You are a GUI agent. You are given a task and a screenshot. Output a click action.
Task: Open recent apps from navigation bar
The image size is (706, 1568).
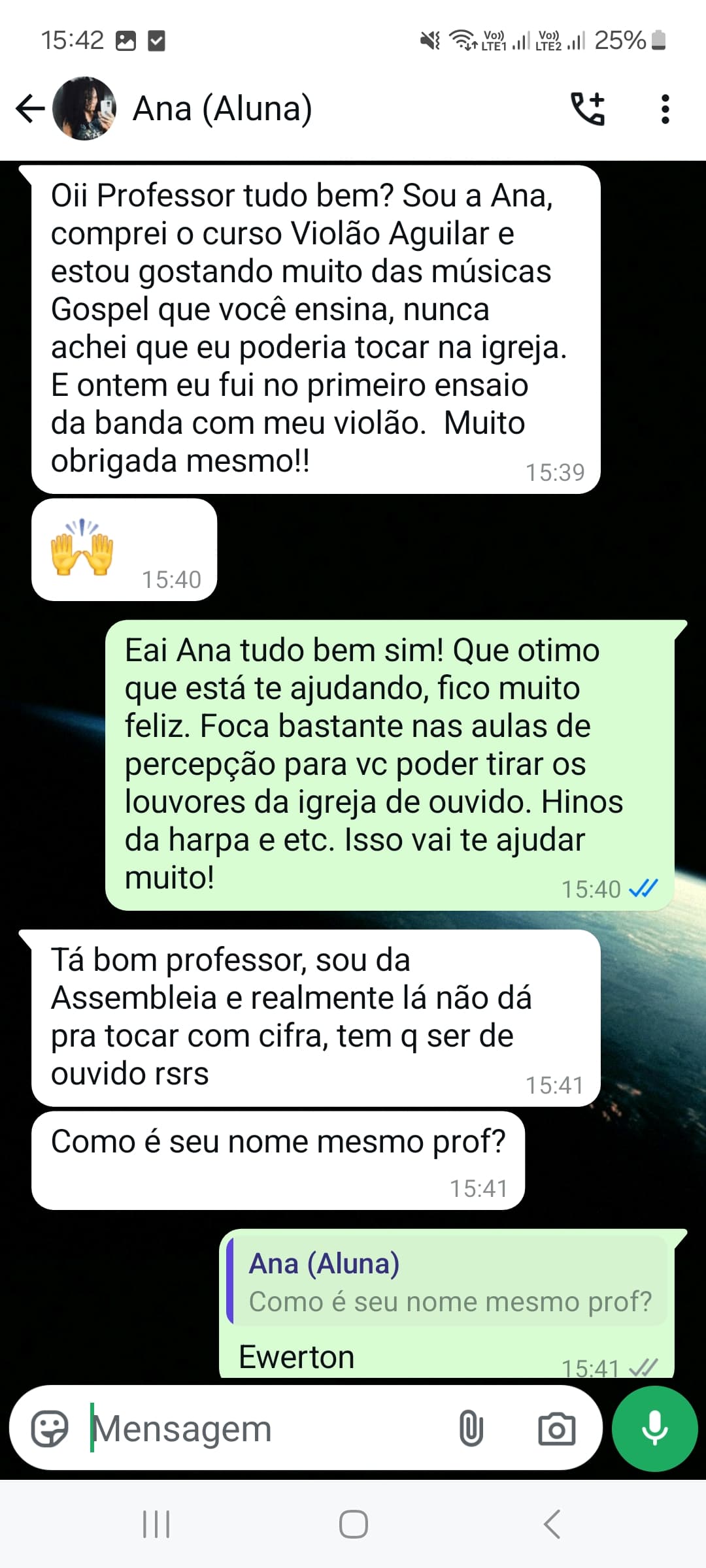tap(156, 1524)
